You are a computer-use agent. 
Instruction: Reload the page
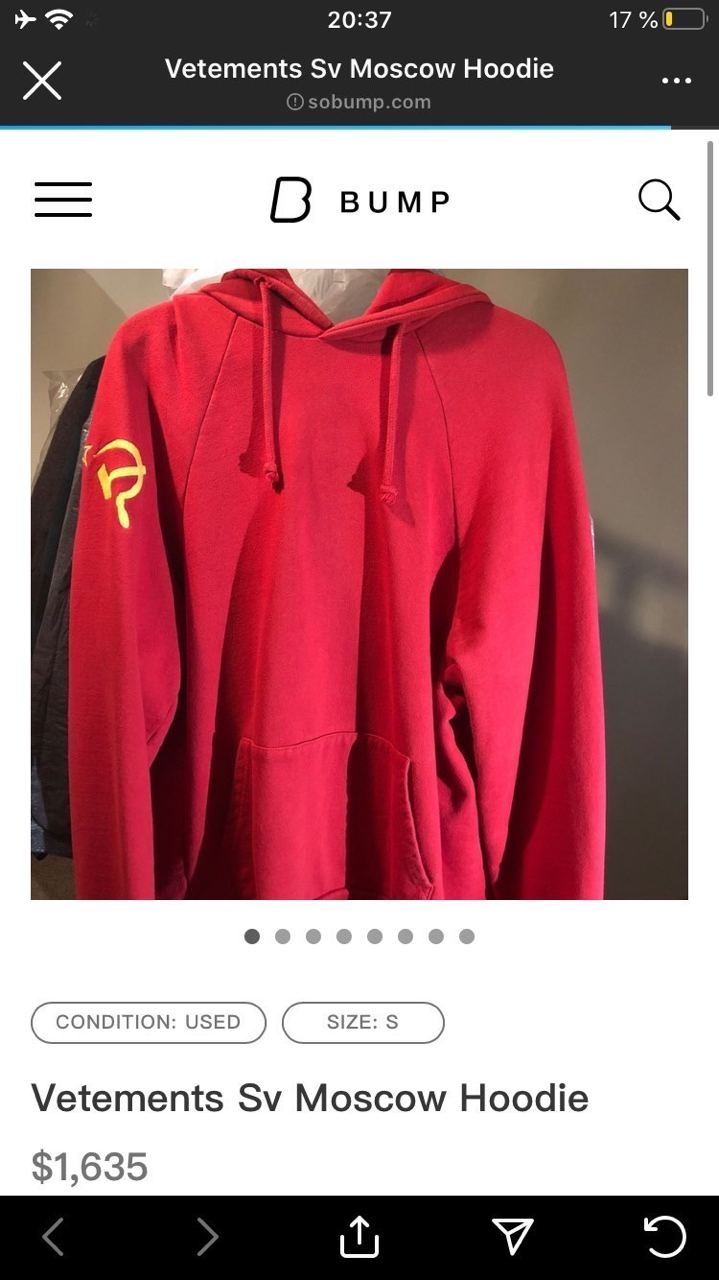tap(665, 1237)
